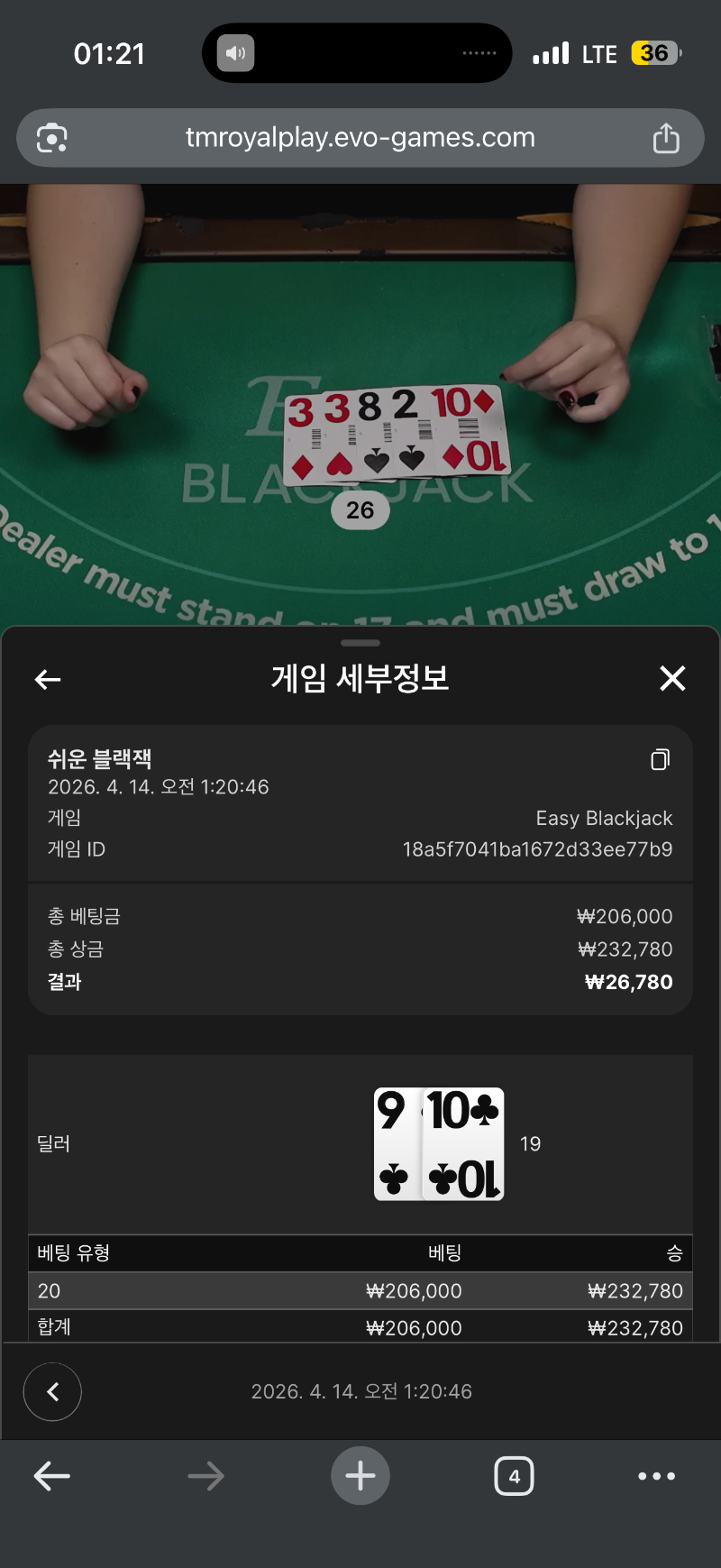Screen dimensions: 721x1568
Task: Share this page from address bar
Action: [666, 138]
